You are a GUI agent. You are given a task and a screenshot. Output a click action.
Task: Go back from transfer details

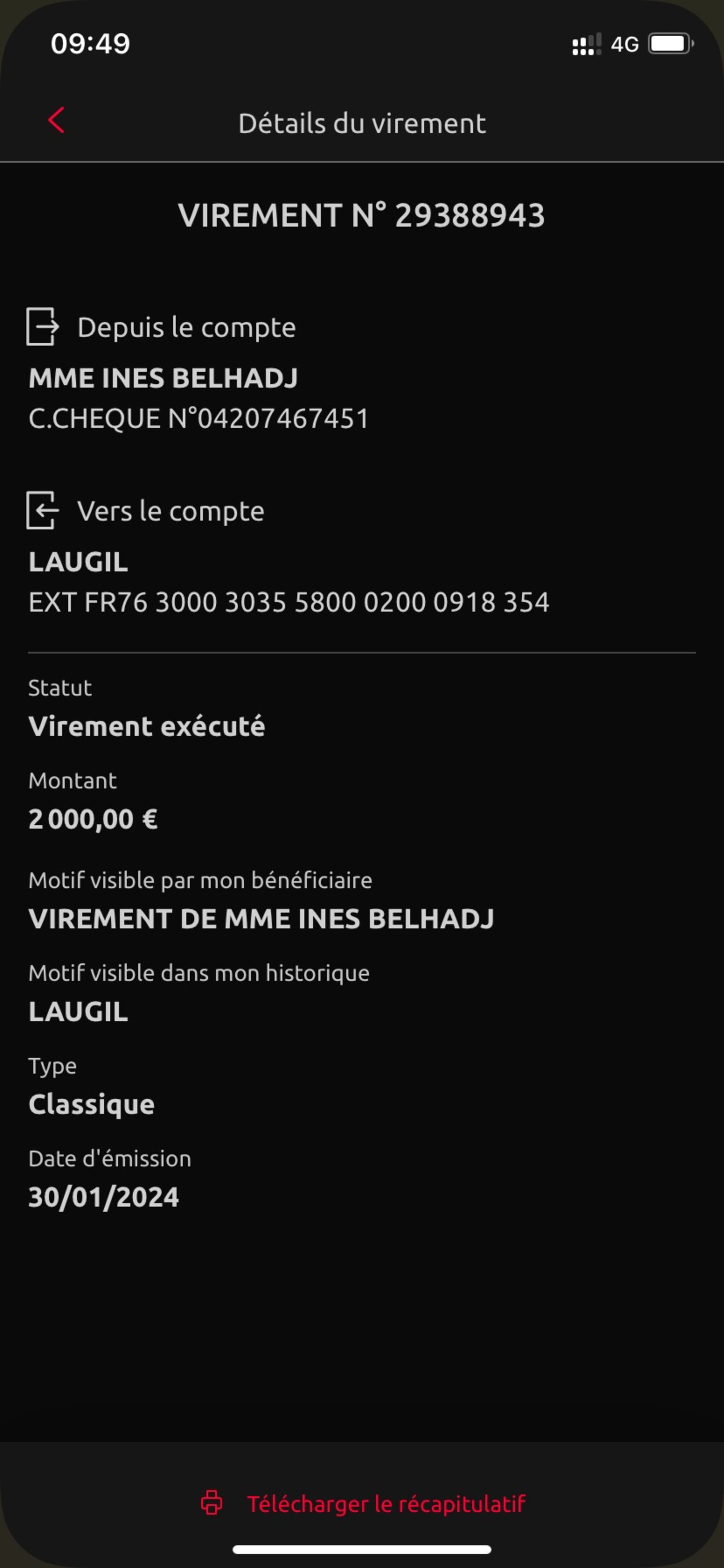(56, 121)
